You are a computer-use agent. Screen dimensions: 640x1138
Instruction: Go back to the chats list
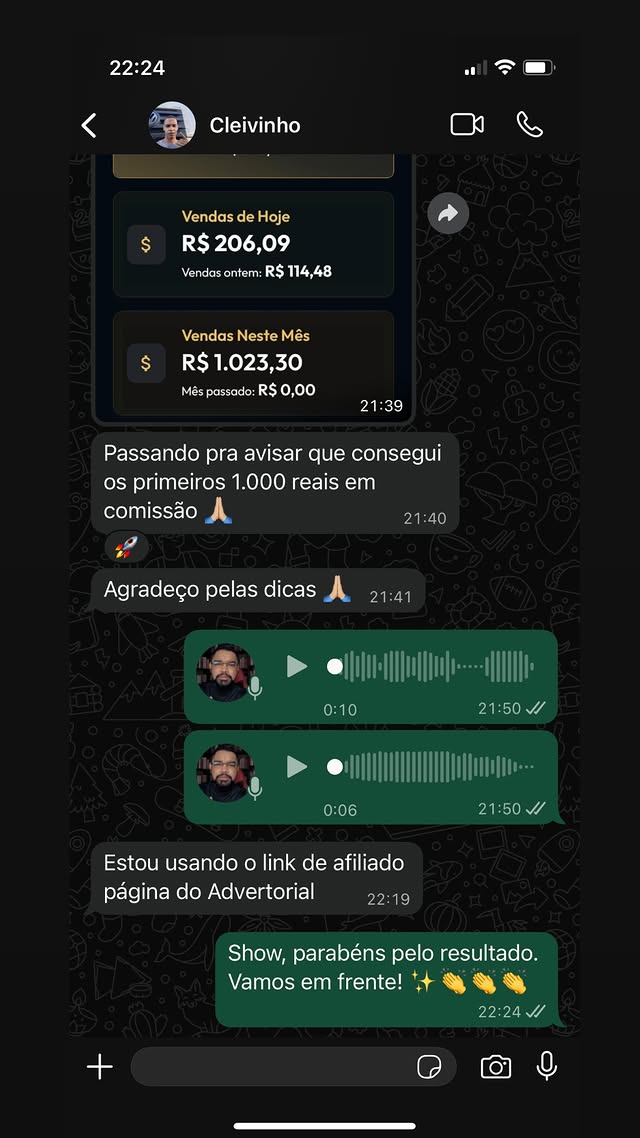tap(89, 125)
